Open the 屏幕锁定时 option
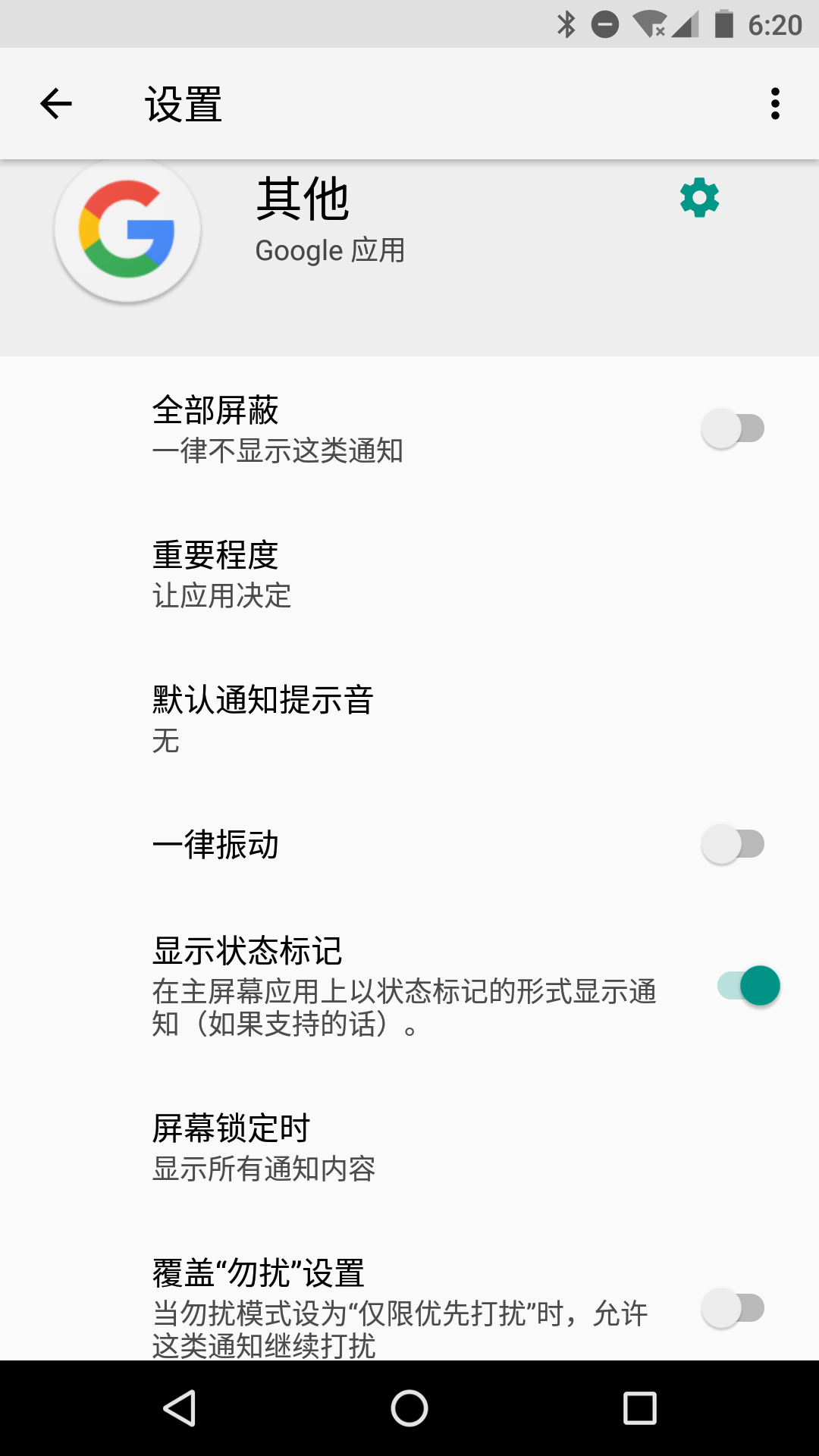Screen dimensions: 819x1456 (409, 1147)
